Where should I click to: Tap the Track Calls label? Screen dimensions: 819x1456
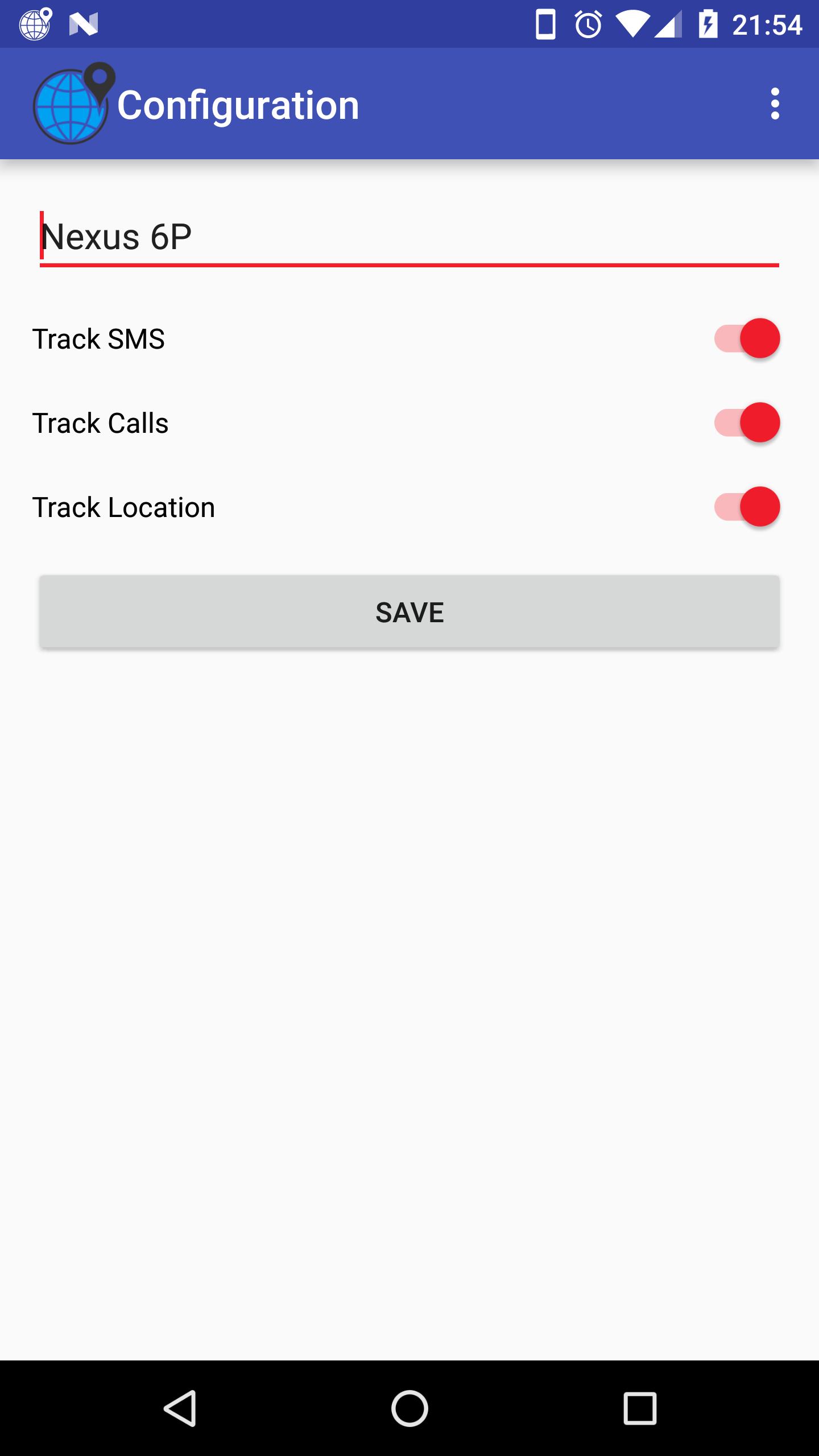(101, 423)
